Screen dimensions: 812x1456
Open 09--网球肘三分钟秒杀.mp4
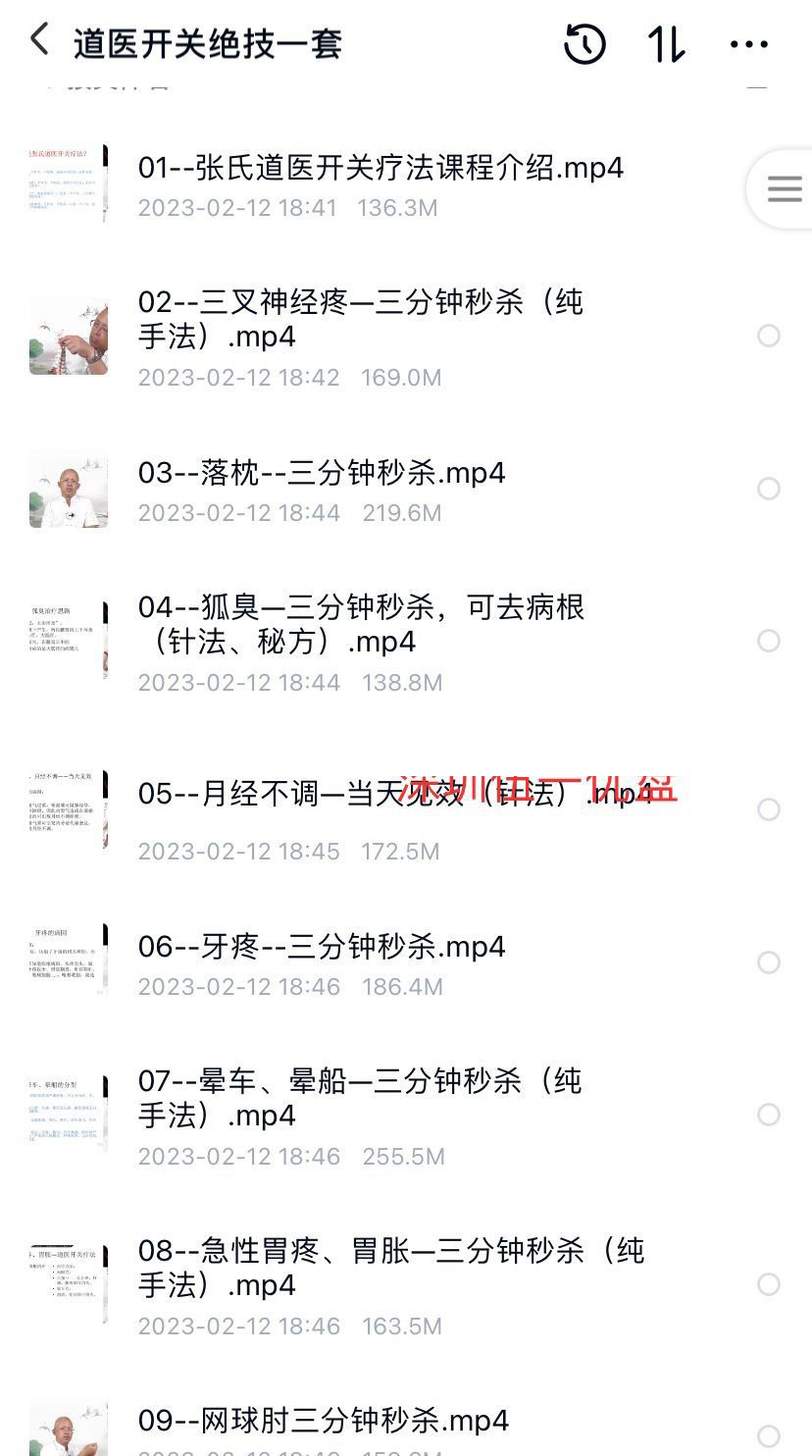[324, 1421]
